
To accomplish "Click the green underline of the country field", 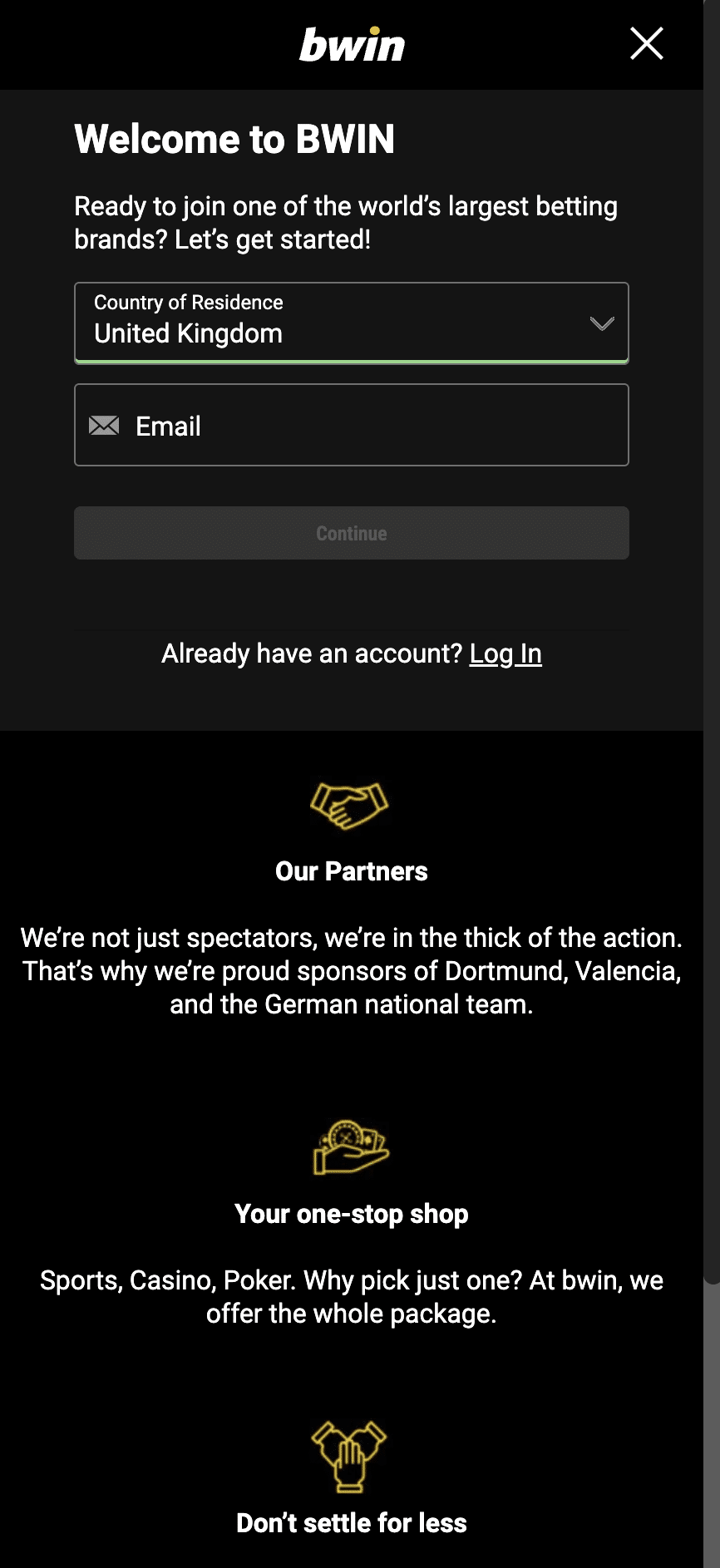I will click(351, 362).
